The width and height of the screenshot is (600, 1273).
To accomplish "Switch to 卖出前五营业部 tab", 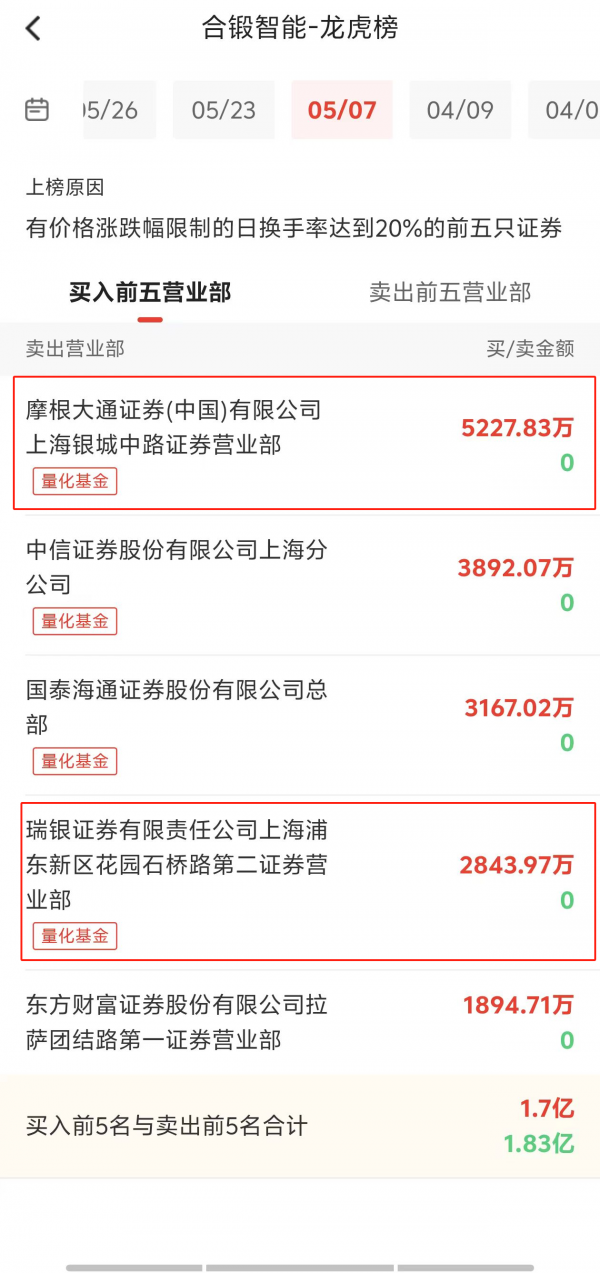I will 450,292.
